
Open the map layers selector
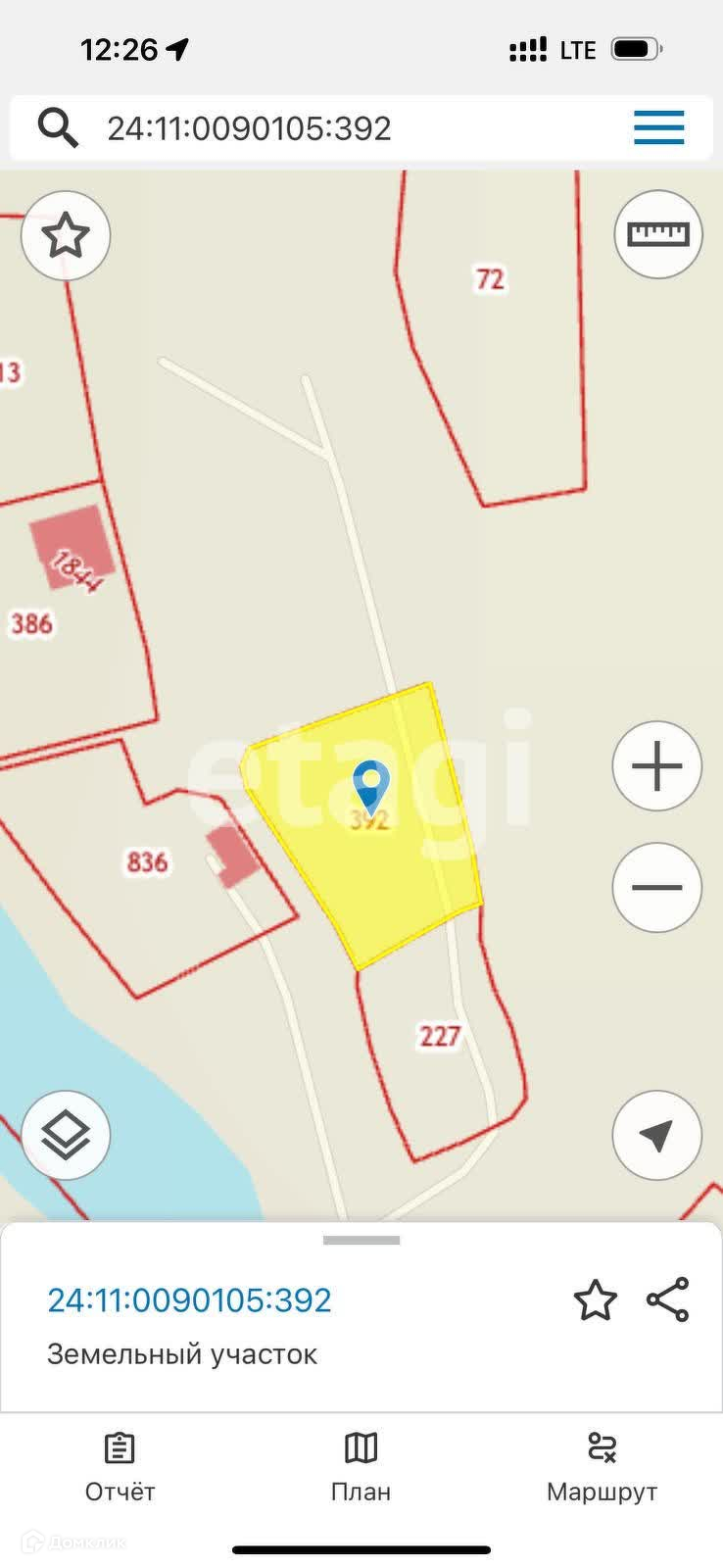tap(66, 1135)
